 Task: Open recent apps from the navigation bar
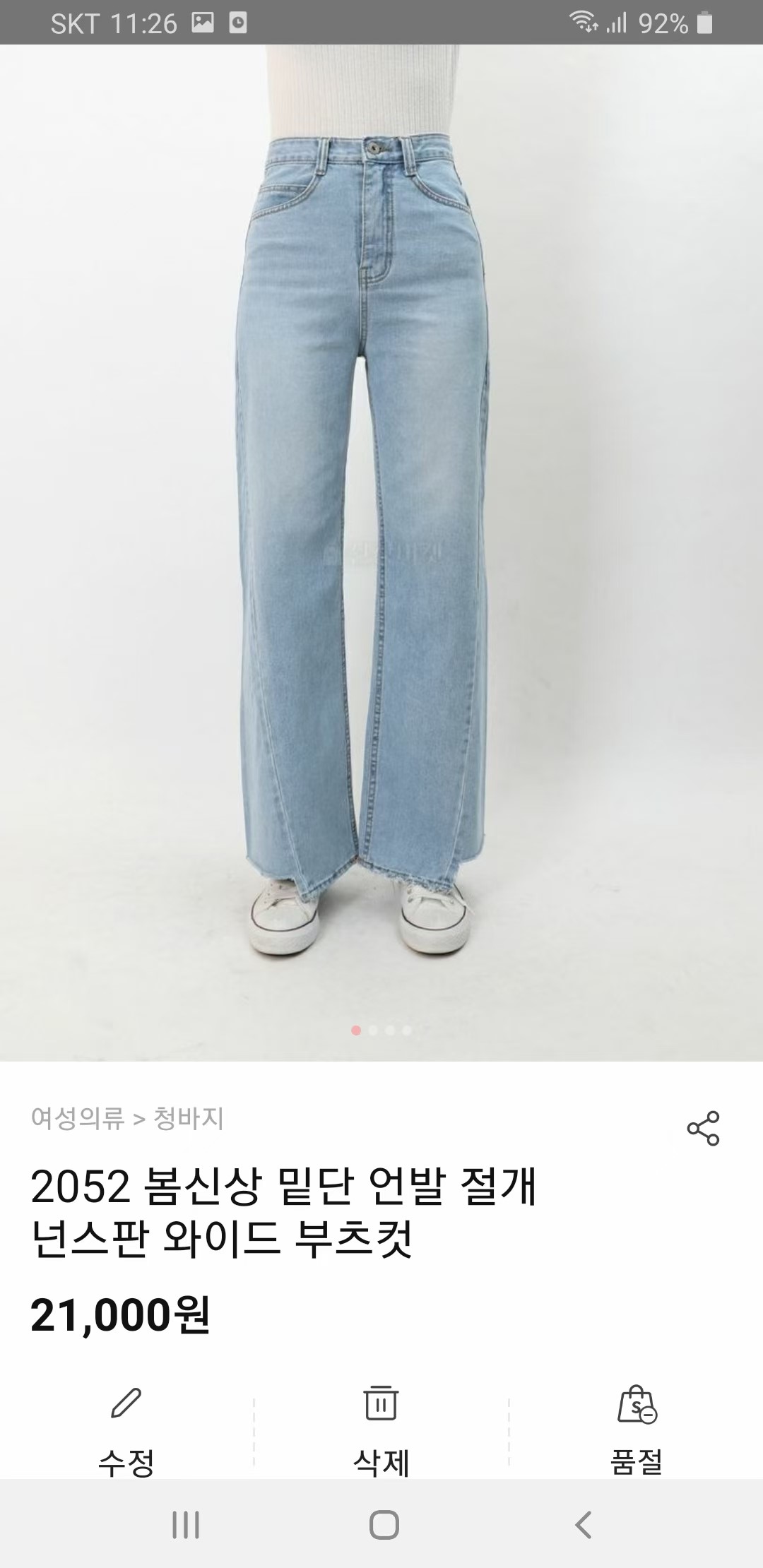[186, 1525]
